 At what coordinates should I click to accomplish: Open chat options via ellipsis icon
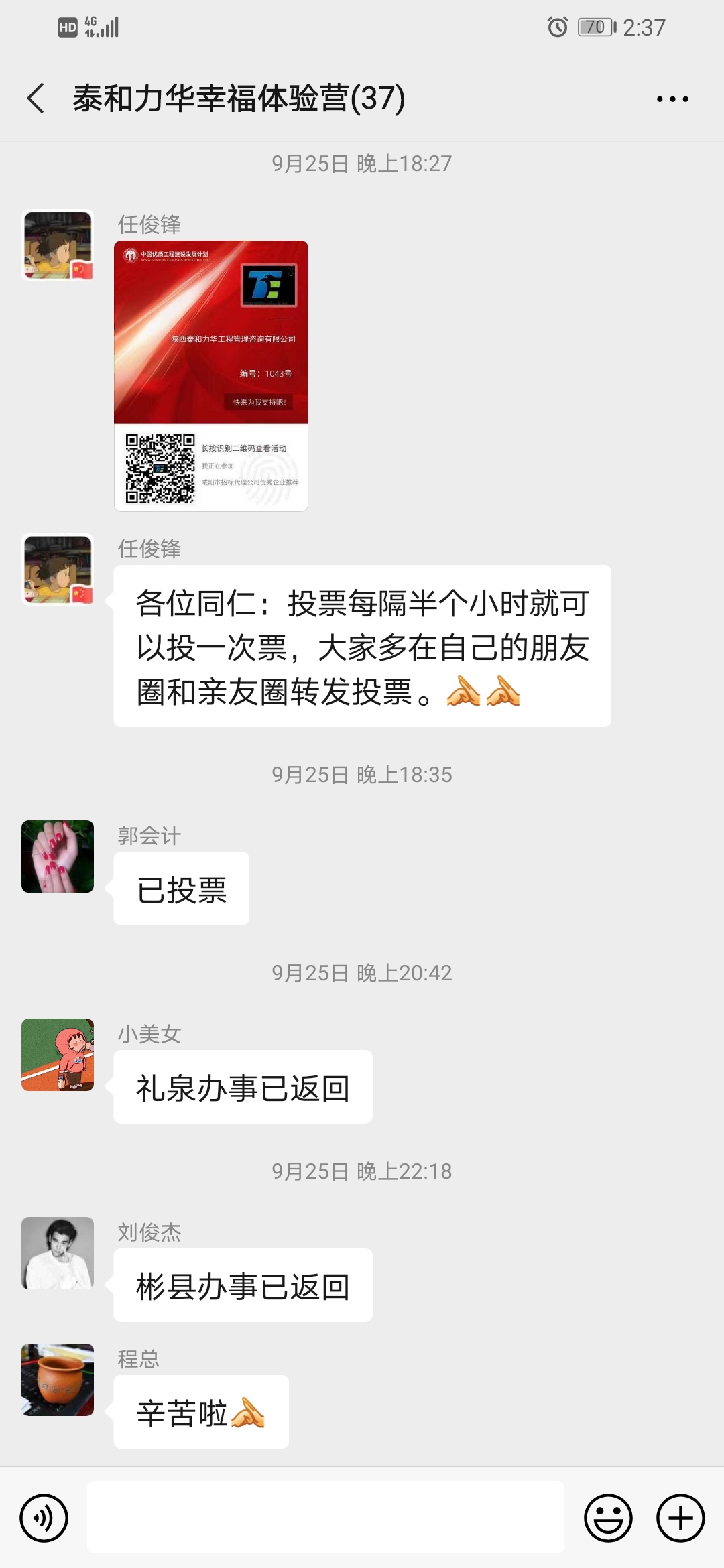point(672,98)
